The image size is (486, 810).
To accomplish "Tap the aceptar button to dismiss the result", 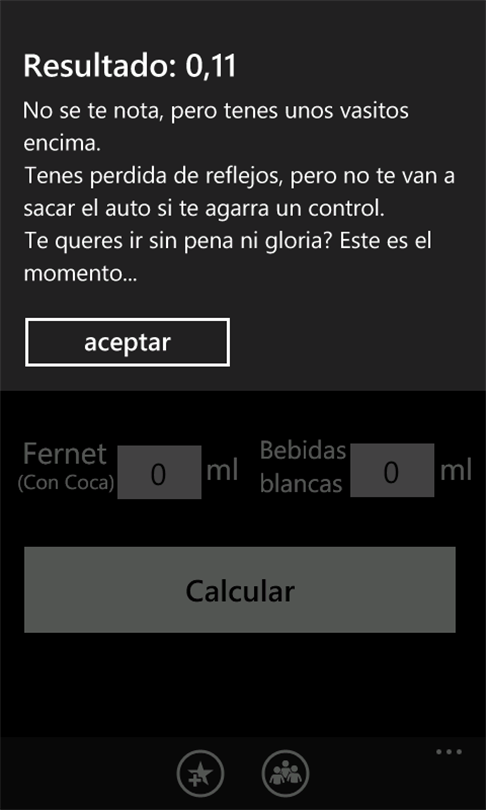I will 127,342.
